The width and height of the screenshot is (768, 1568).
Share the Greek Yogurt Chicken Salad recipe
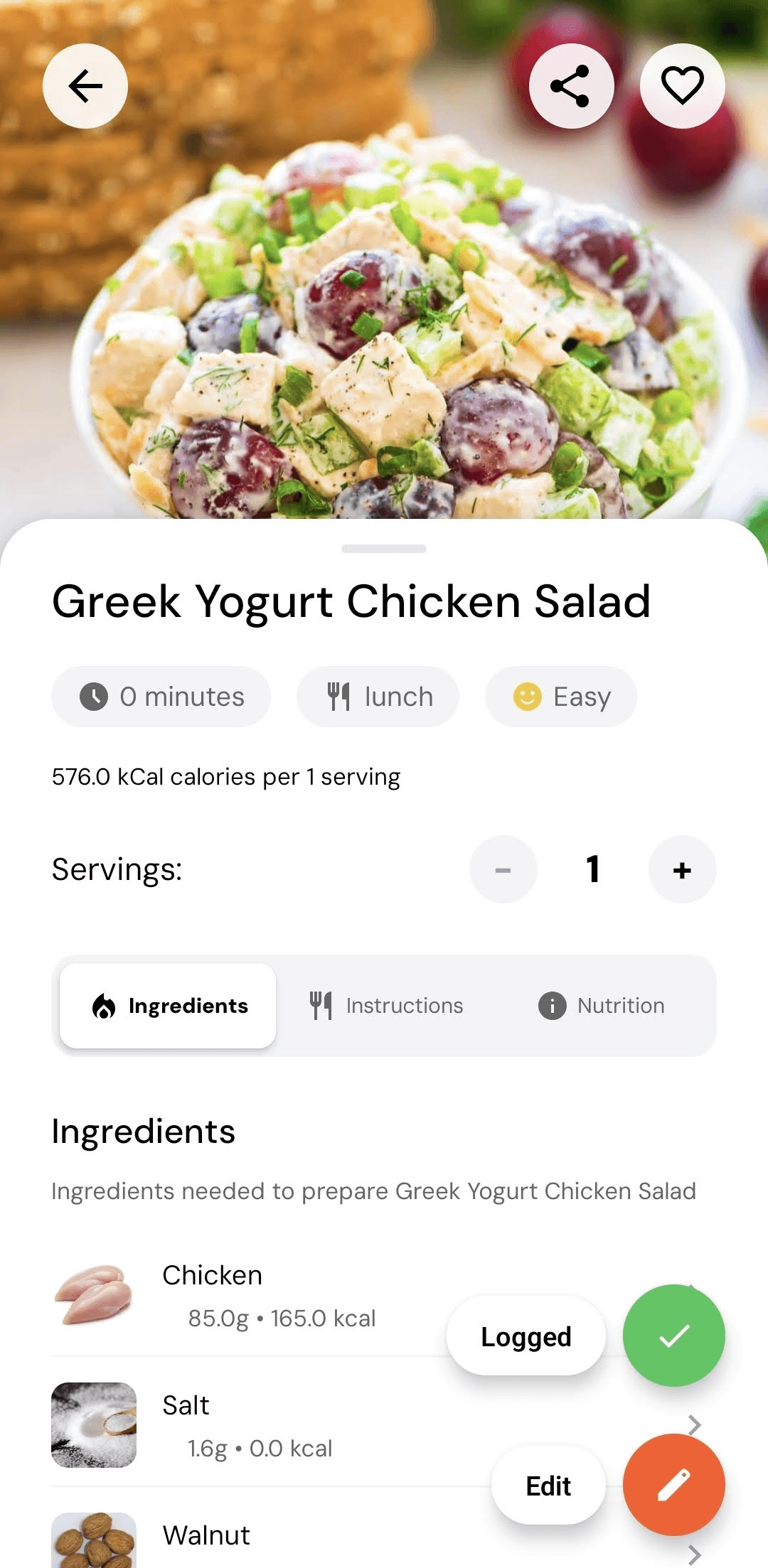coord(571,85)
